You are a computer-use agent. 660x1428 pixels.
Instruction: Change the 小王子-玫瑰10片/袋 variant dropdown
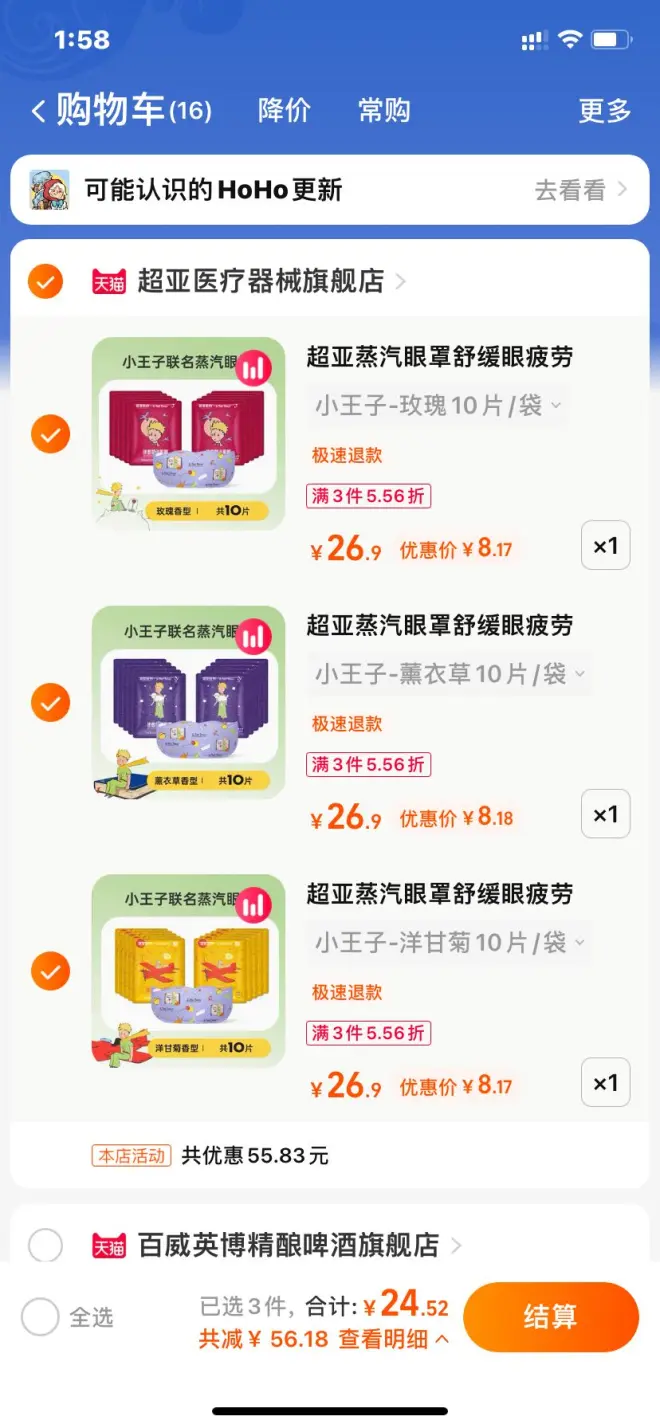click(438, 406)
